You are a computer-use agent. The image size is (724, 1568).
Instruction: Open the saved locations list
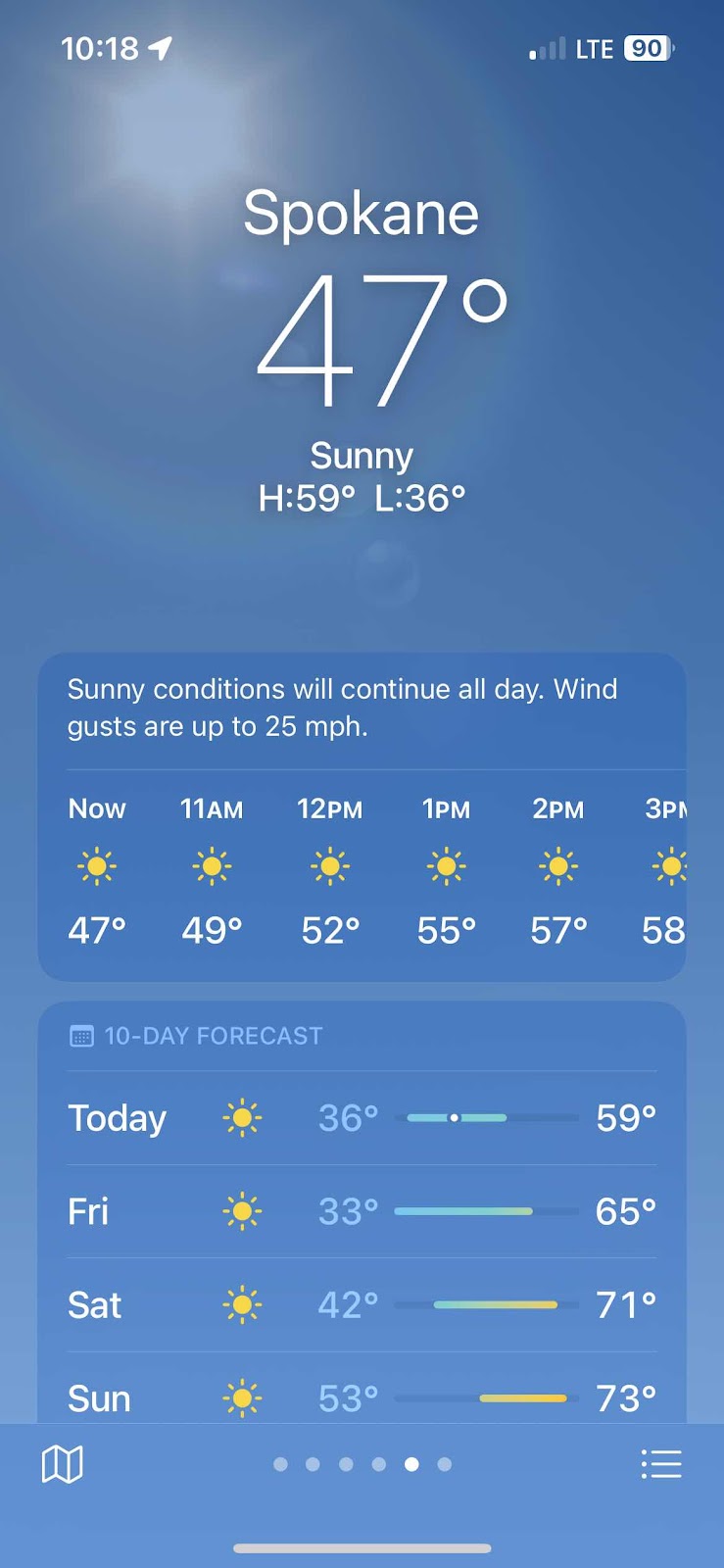pyautogui.click(x=660, y=1464)
